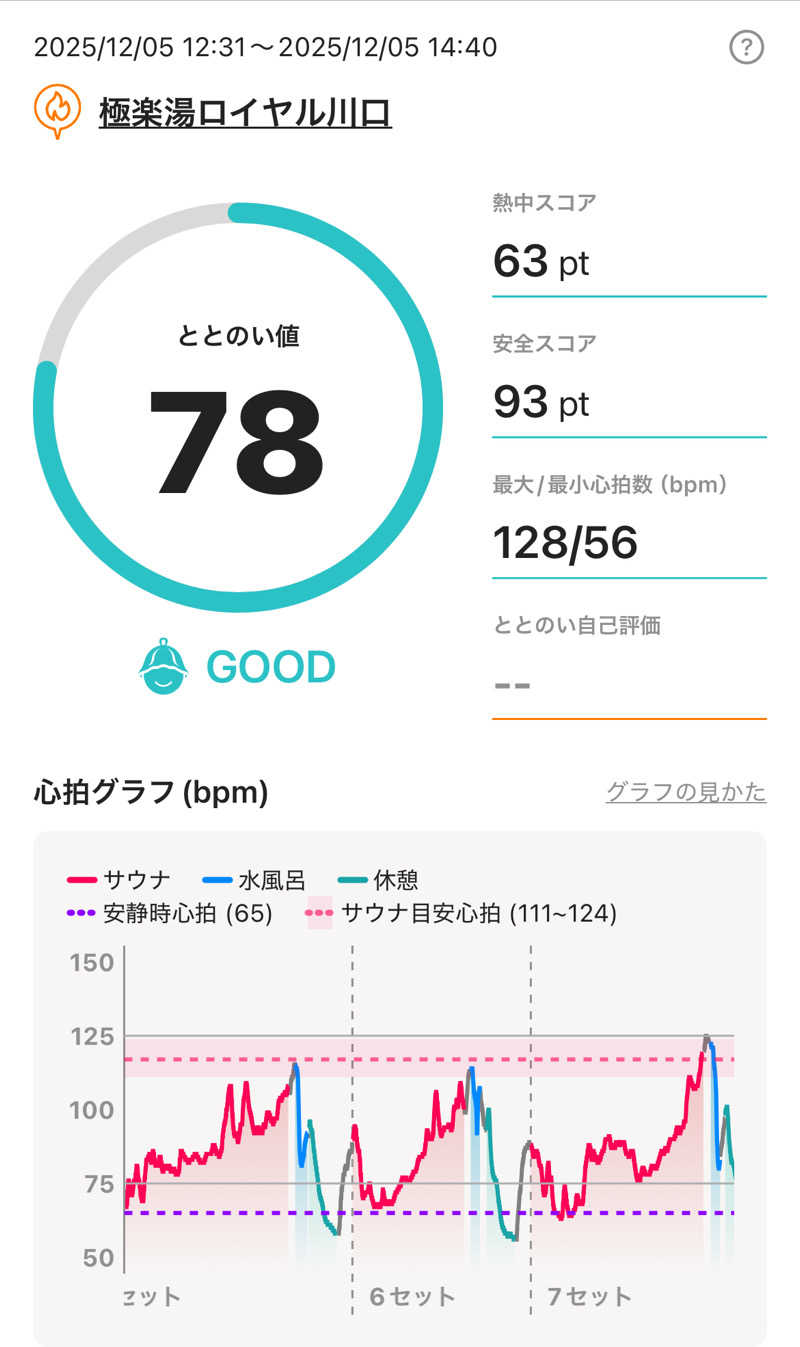The width and height of the screenshot is (800, 1347).
Task: Open the グラフの見かた graph guide link
Action: click(686, 792)
